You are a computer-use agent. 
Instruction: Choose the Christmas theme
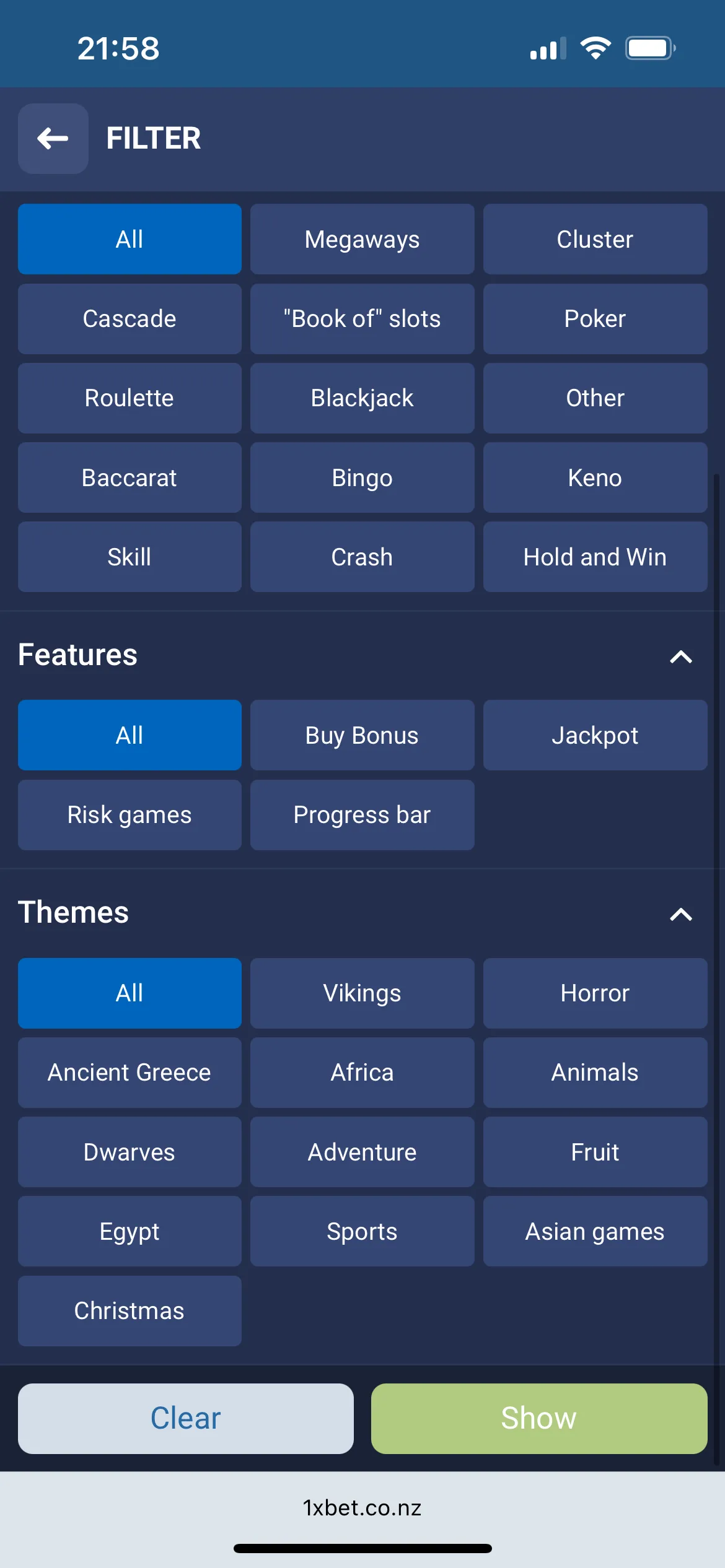click(x=130, y=1311)
